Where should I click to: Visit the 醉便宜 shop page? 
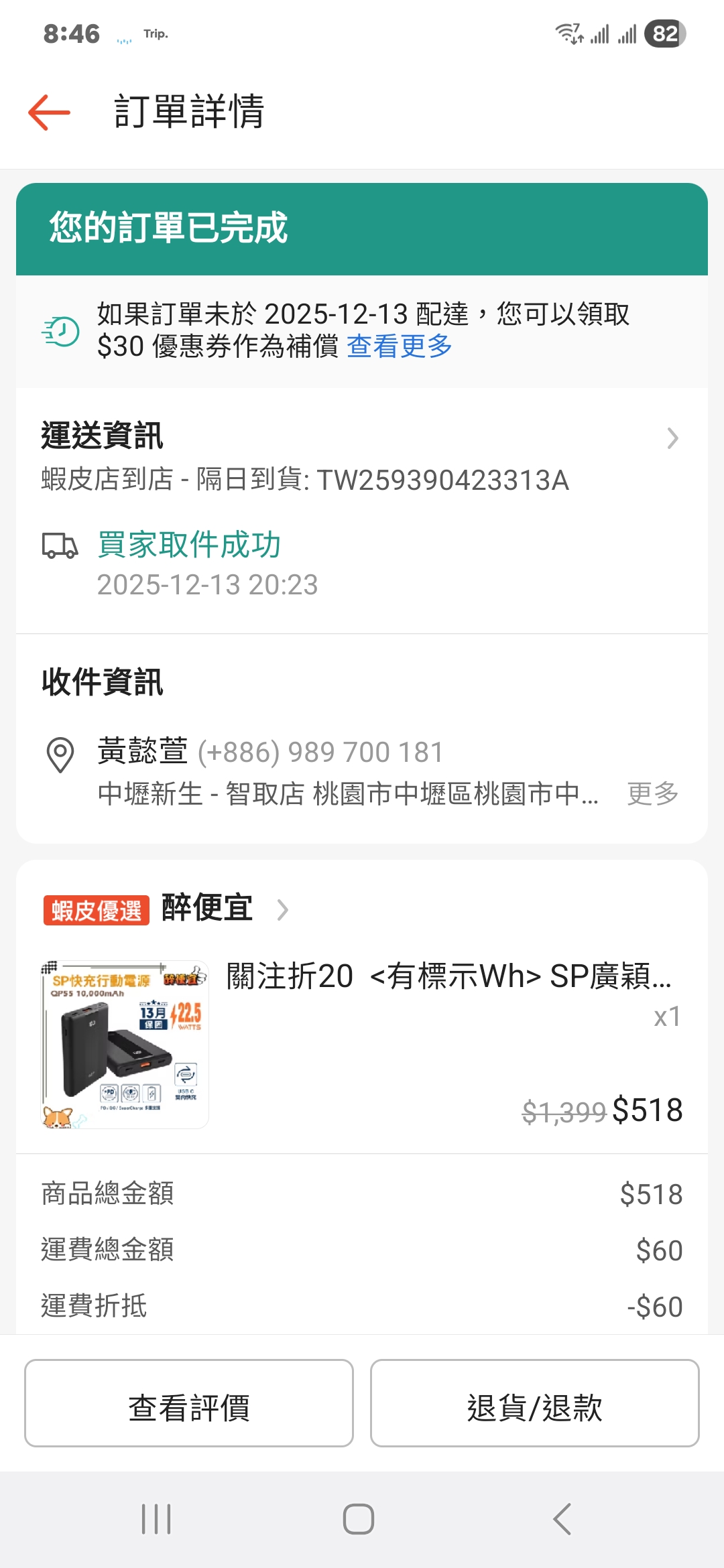click(208, 909)
